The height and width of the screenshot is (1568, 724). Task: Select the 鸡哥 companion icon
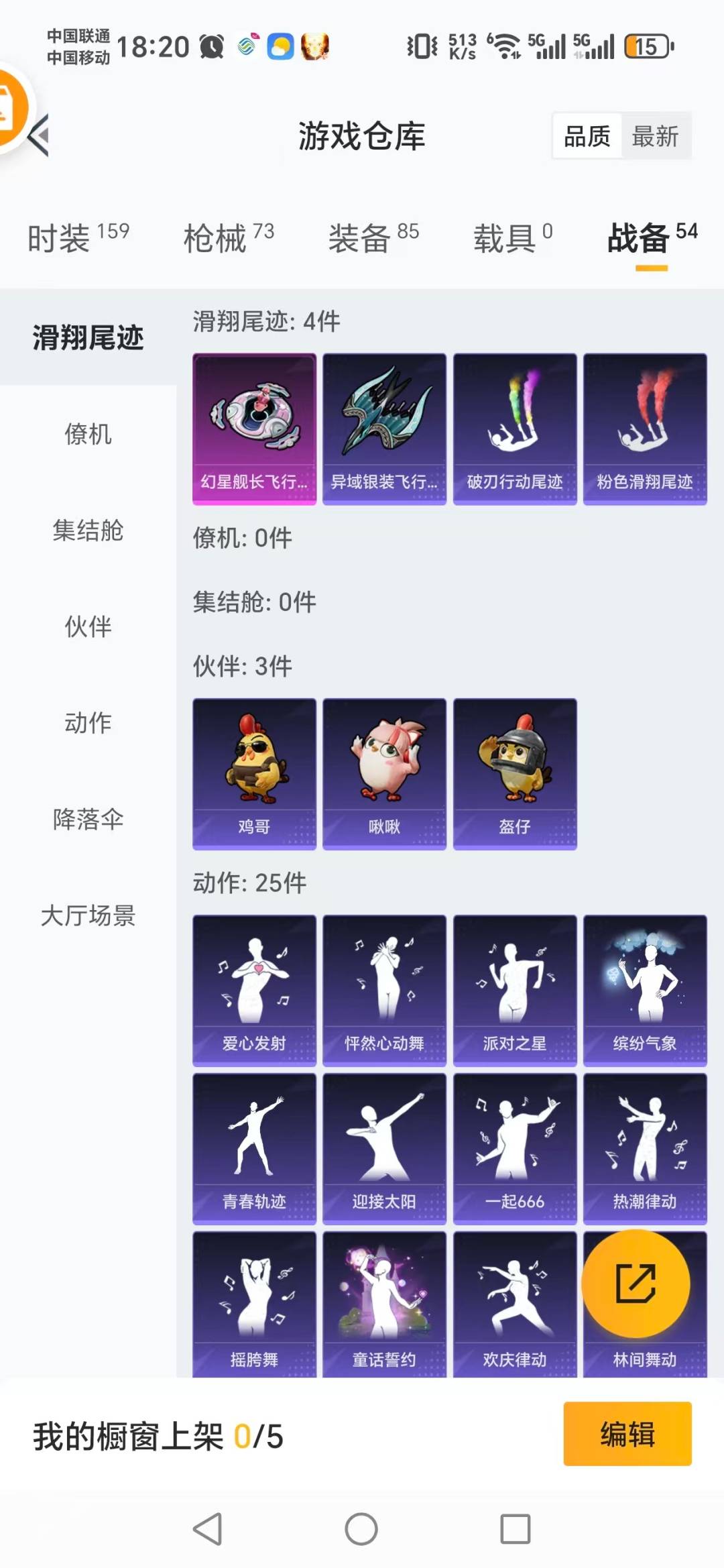coord(253,775)
